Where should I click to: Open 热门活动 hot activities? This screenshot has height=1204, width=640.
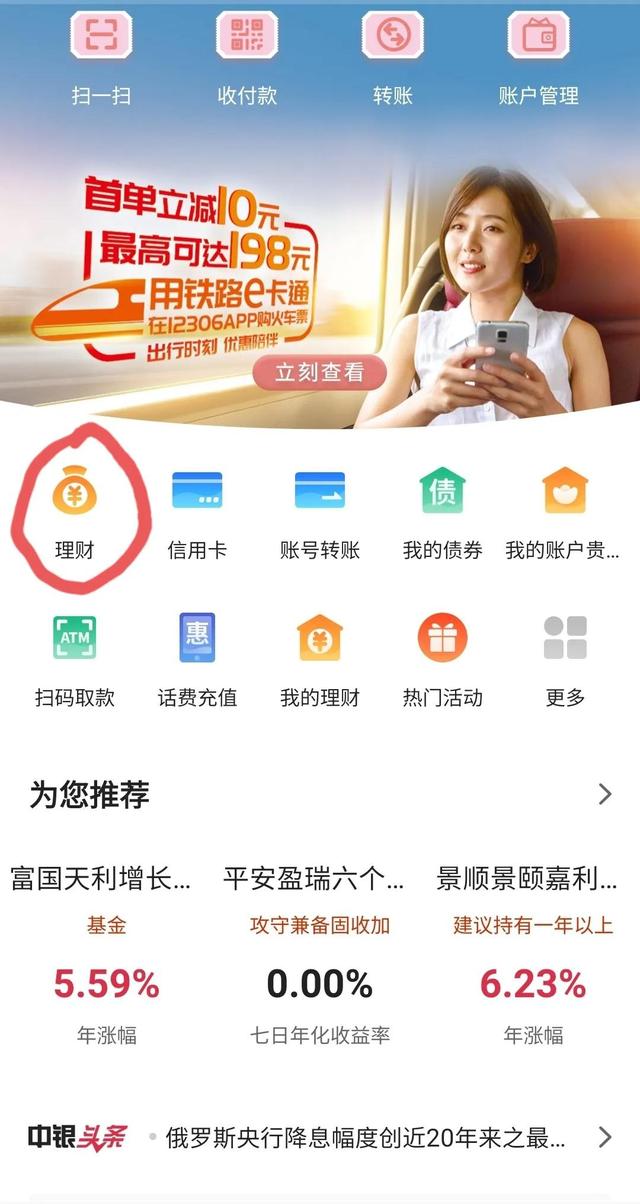click(x=442, y=660)
